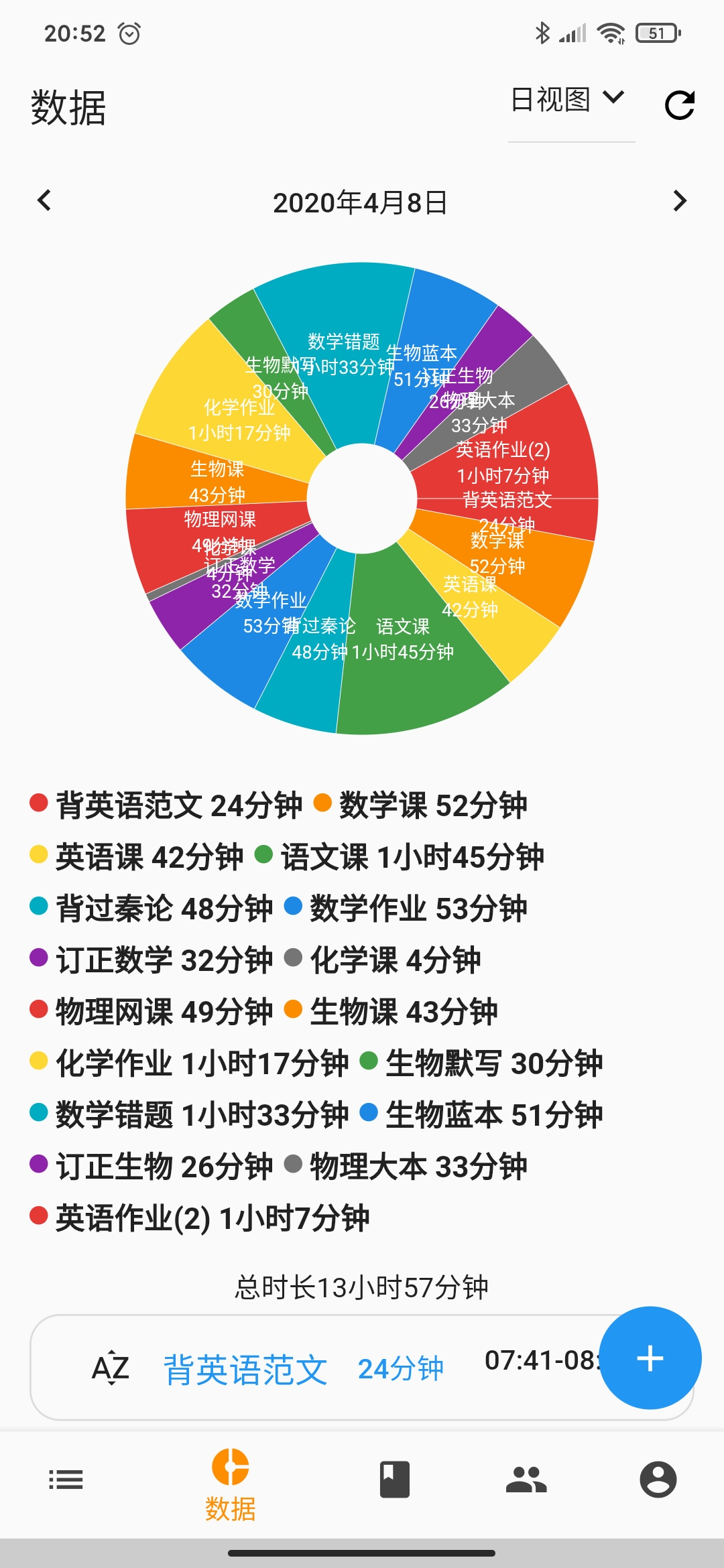Tap the blue plus floating button
Image resolution: width=724 pixels, height=1568 pixels.
point(650,1358)
